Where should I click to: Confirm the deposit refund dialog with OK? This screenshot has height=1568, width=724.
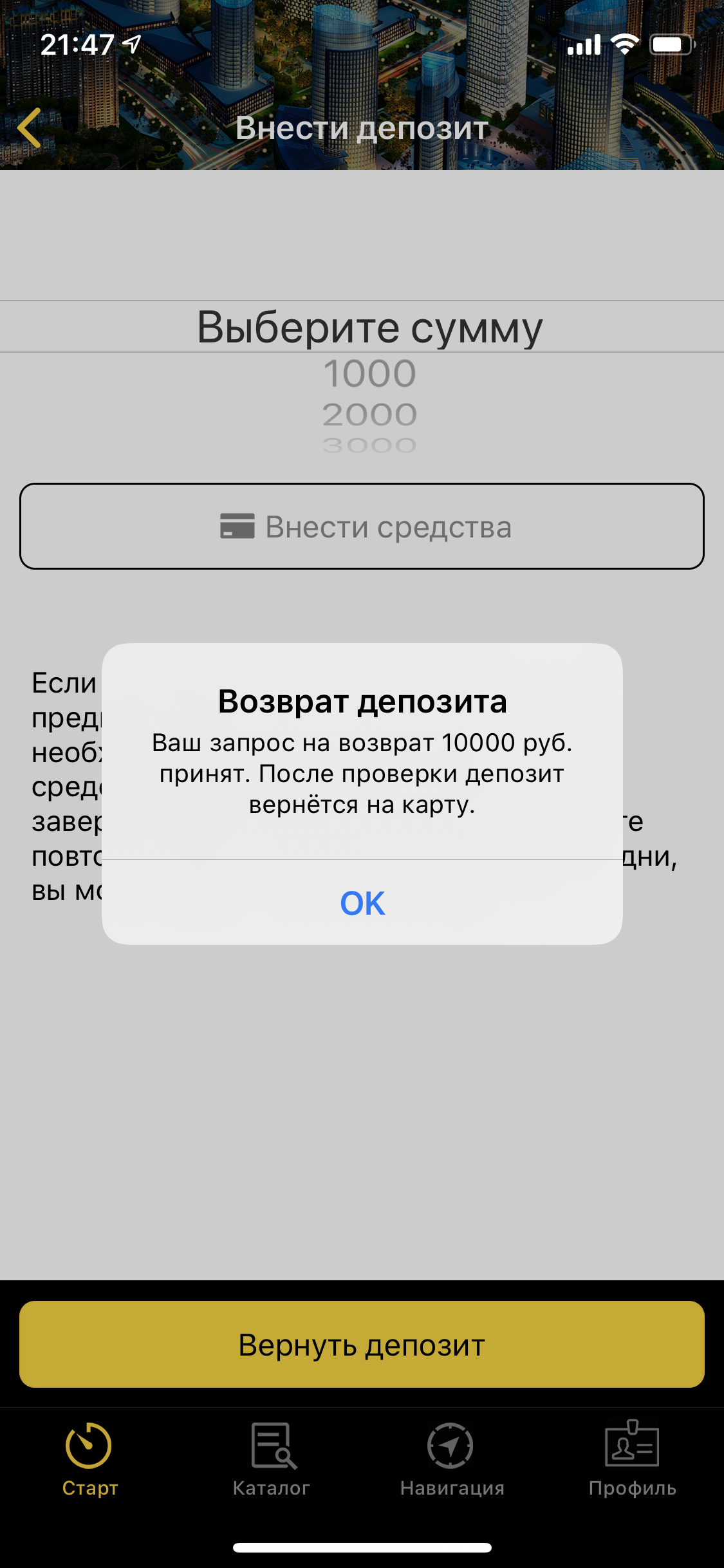tap(362, 902)
